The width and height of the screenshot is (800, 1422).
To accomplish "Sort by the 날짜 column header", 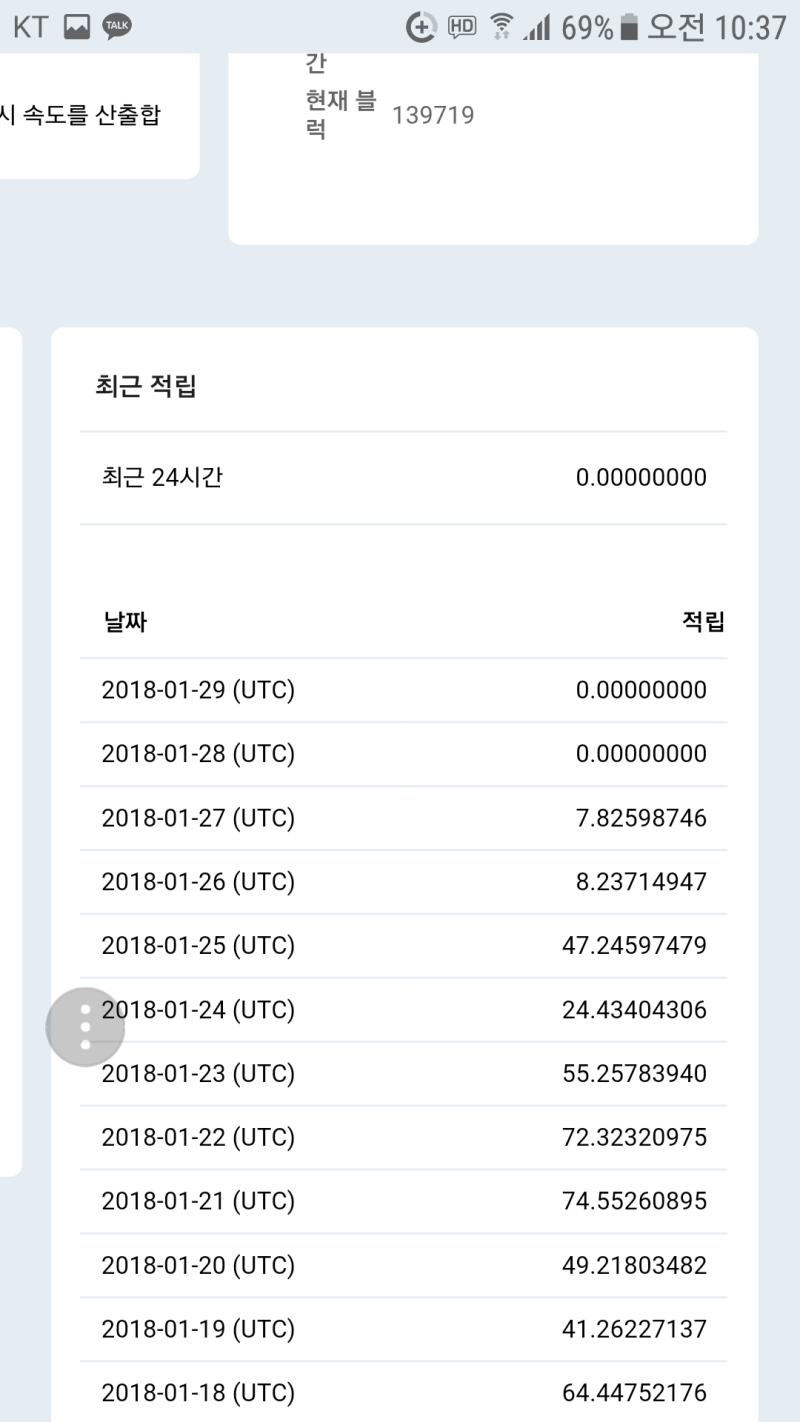I will 124,621.
